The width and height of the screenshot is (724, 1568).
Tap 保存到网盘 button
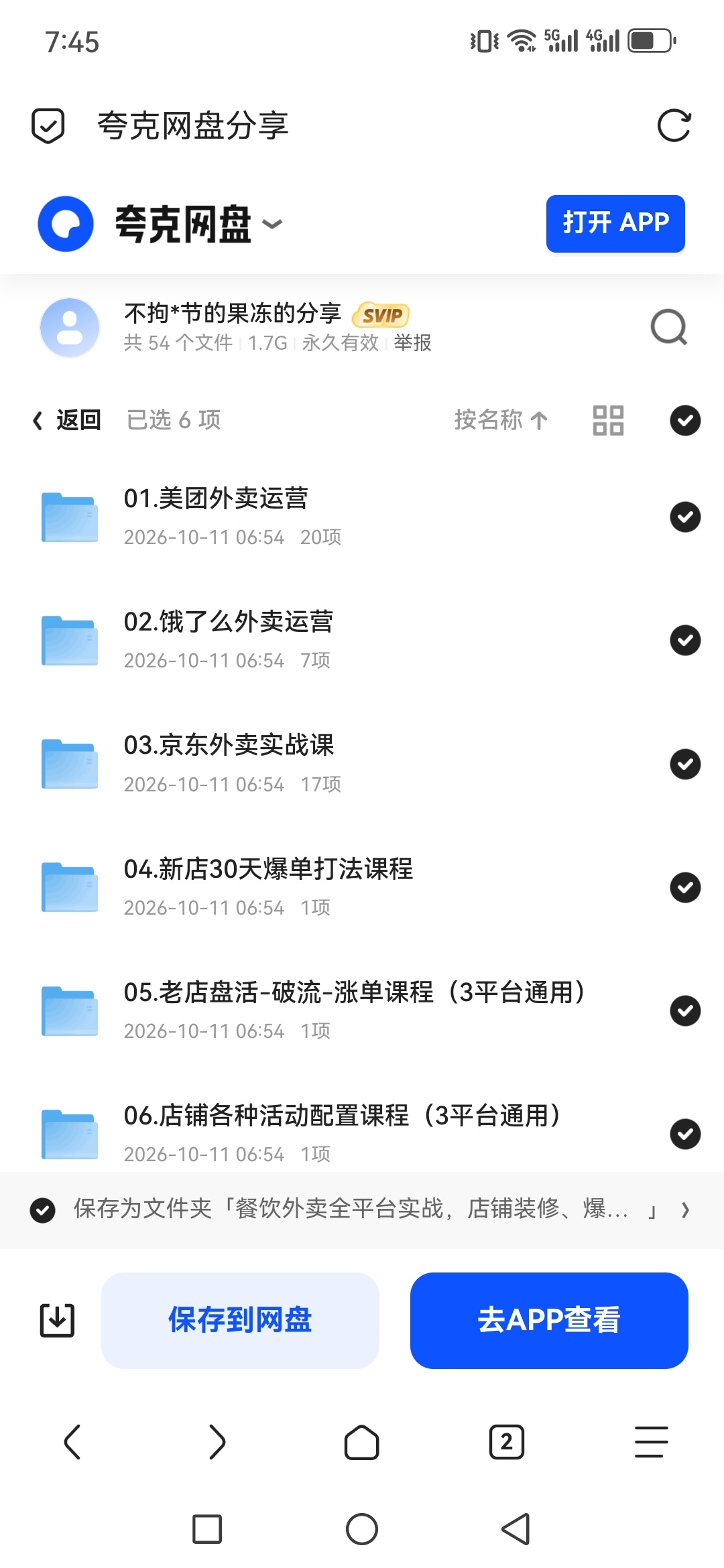(240, 1320)
